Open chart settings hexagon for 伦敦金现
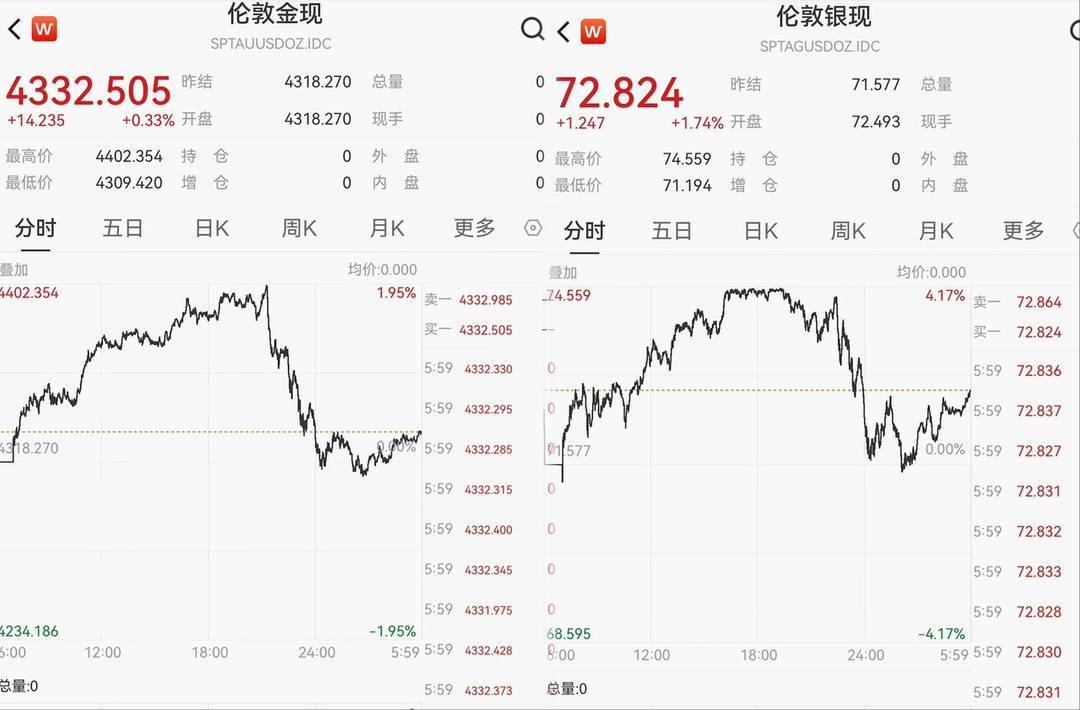Viewport: 1080px width, 710px height. pos(533,228)
